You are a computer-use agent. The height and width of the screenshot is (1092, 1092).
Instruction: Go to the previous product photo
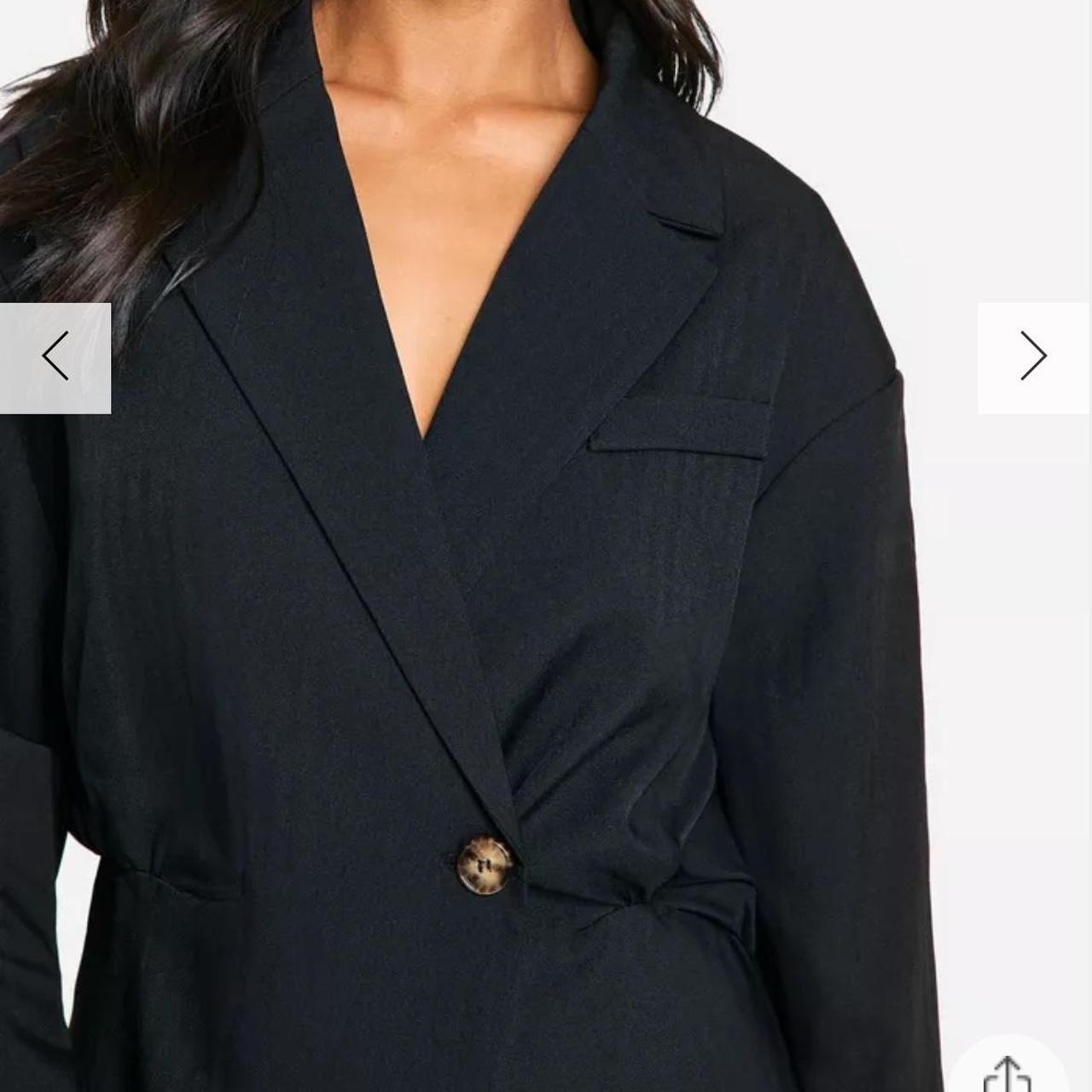click(55, 357)
